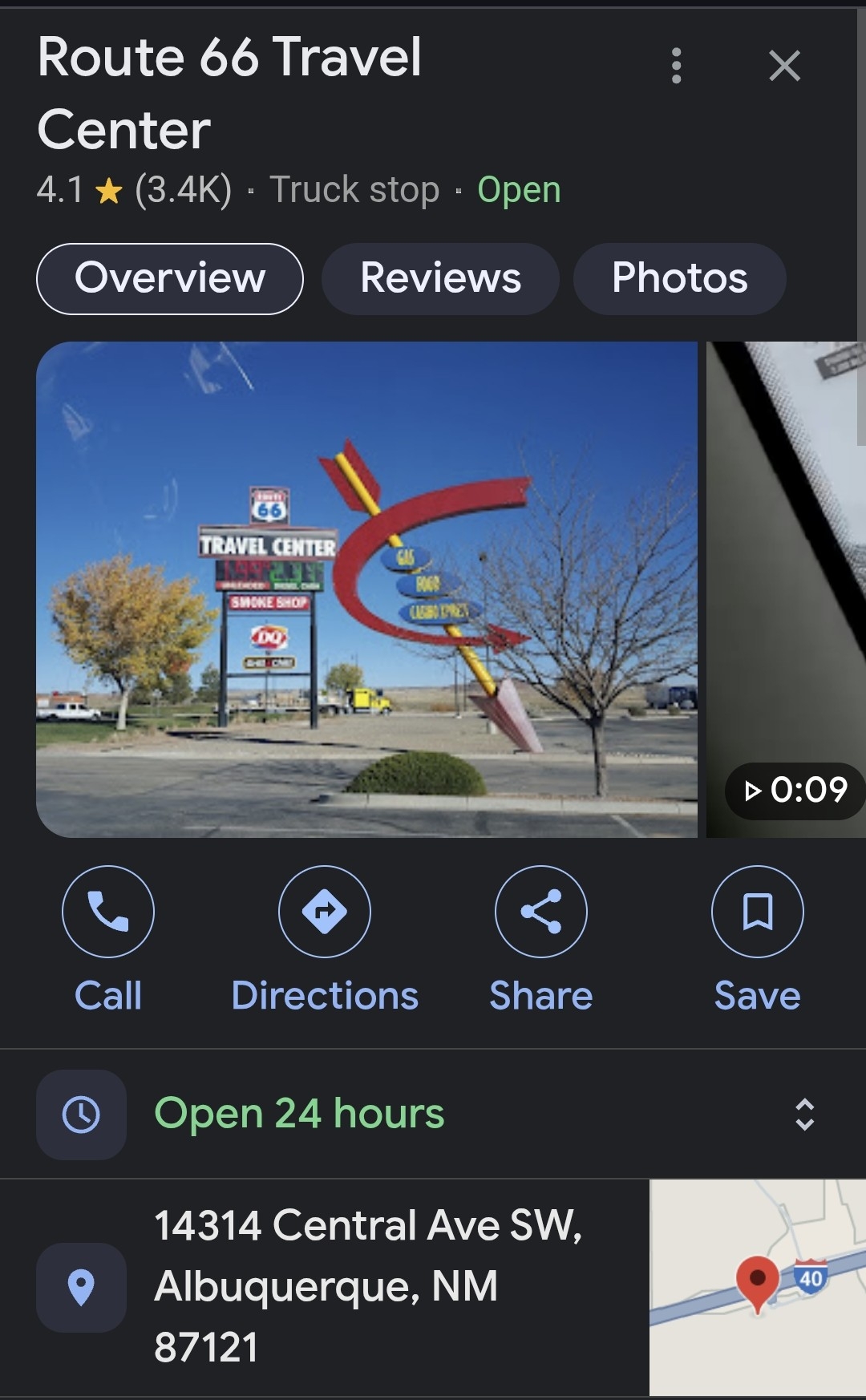
Task: Close the Route 66 Travel Center panel
Action: coord(783,66)
